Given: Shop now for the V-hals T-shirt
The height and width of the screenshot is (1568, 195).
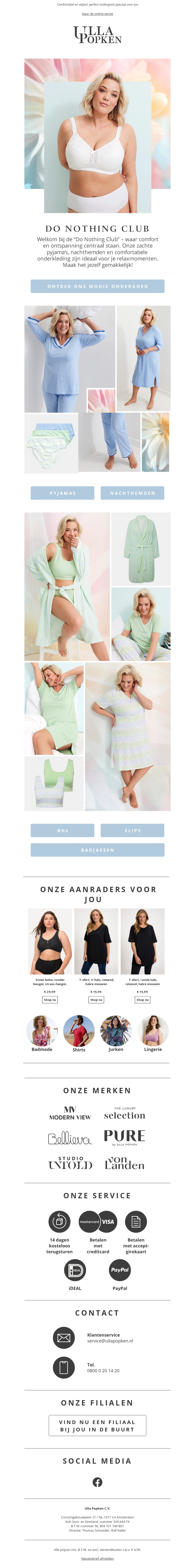Looking at the screenshot, I should pos(96,999).
